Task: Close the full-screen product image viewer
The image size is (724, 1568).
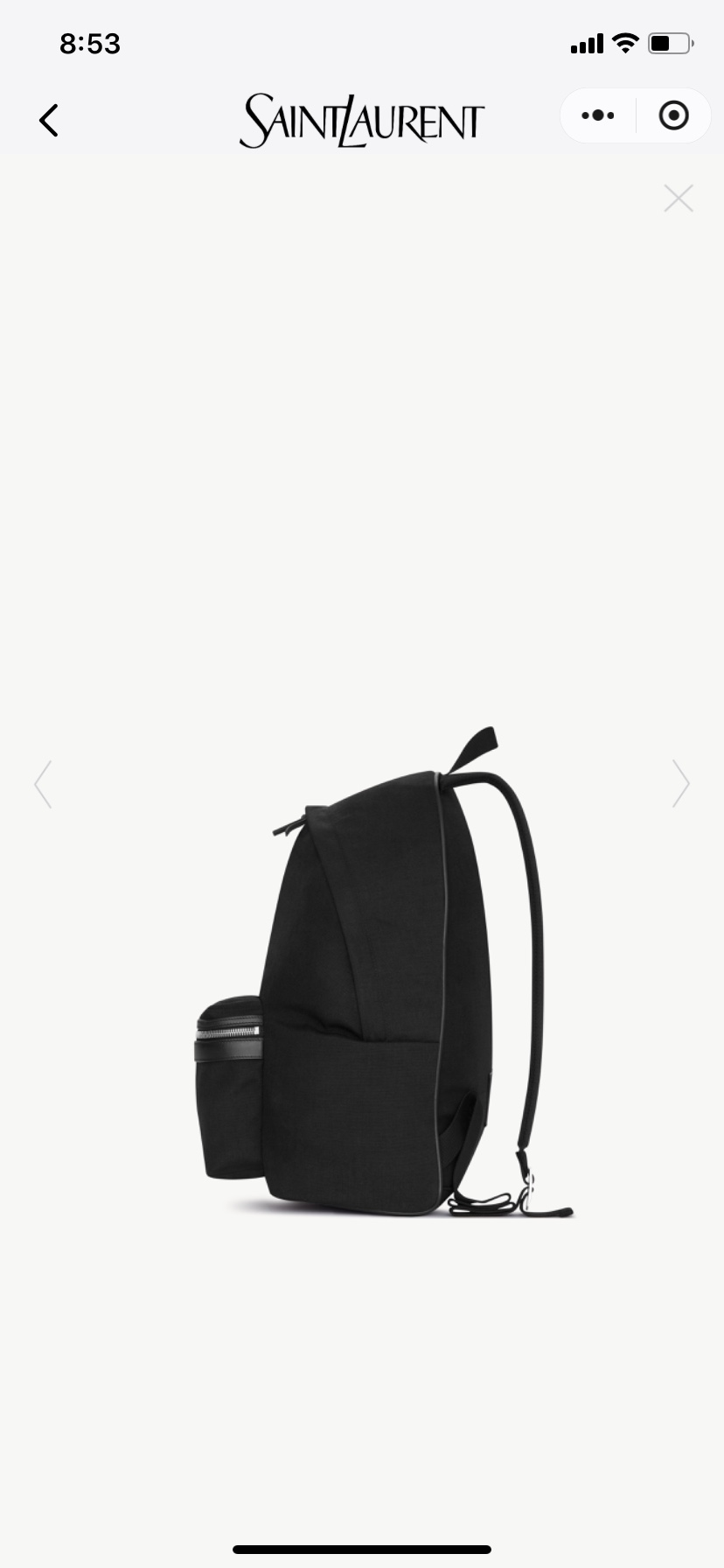Action: coord(679,199)
